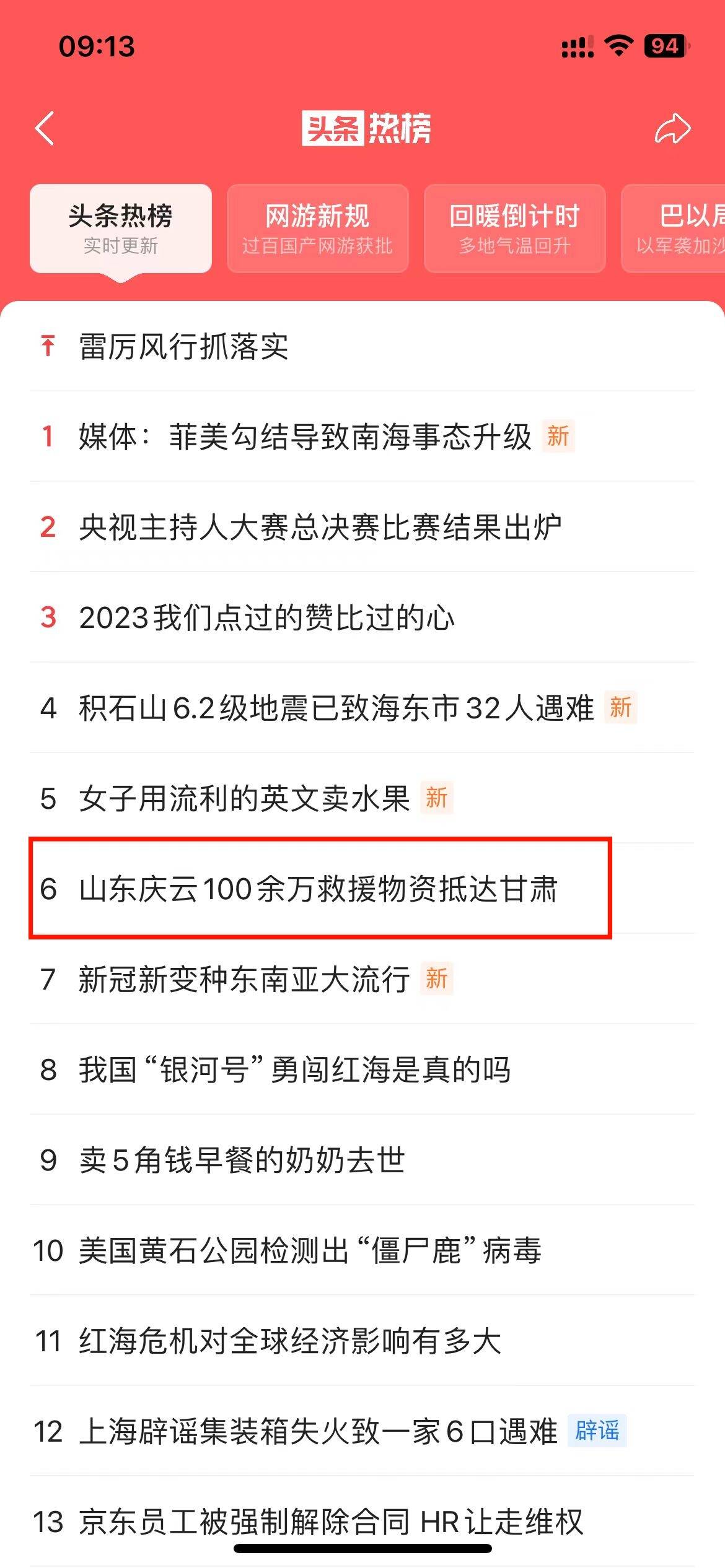
Task: Open 红海危机对全球经济影响有多大
Action: [x=289, y=1341]
